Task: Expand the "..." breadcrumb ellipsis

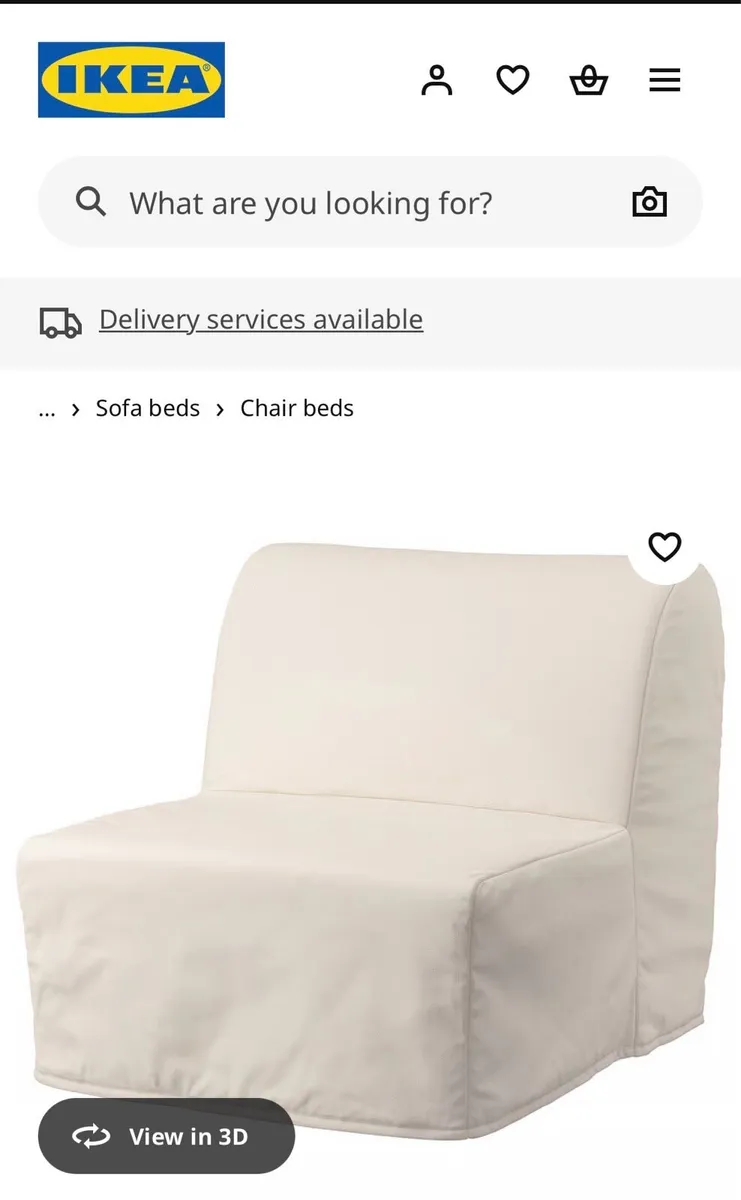Action: pyautogui.click(x=46, y=408)
